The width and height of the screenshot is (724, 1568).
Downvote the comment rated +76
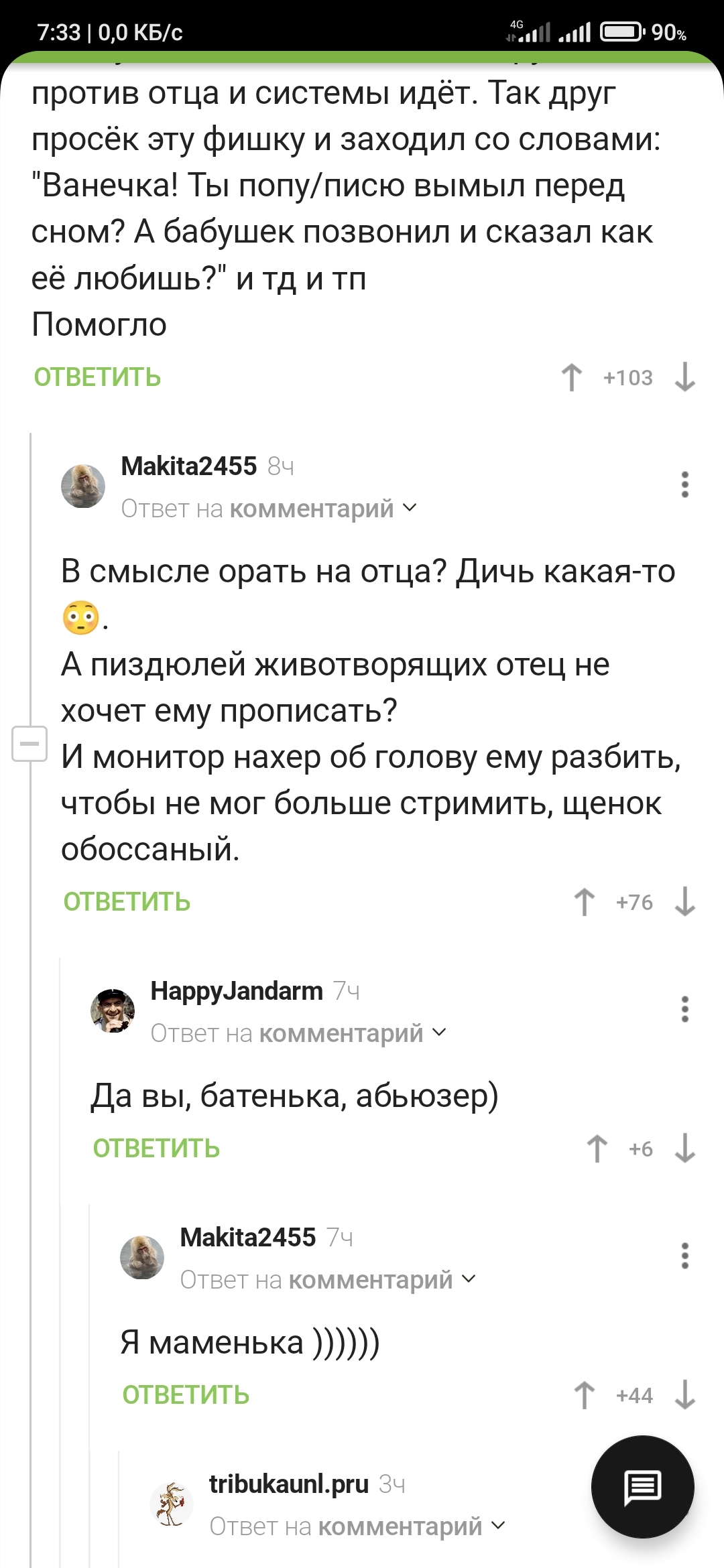(685, 902)
